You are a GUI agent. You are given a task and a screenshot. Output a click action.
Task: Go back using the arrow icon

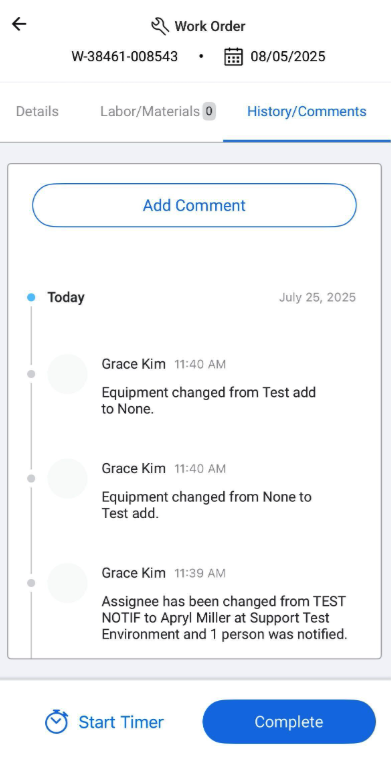(19, 24)
